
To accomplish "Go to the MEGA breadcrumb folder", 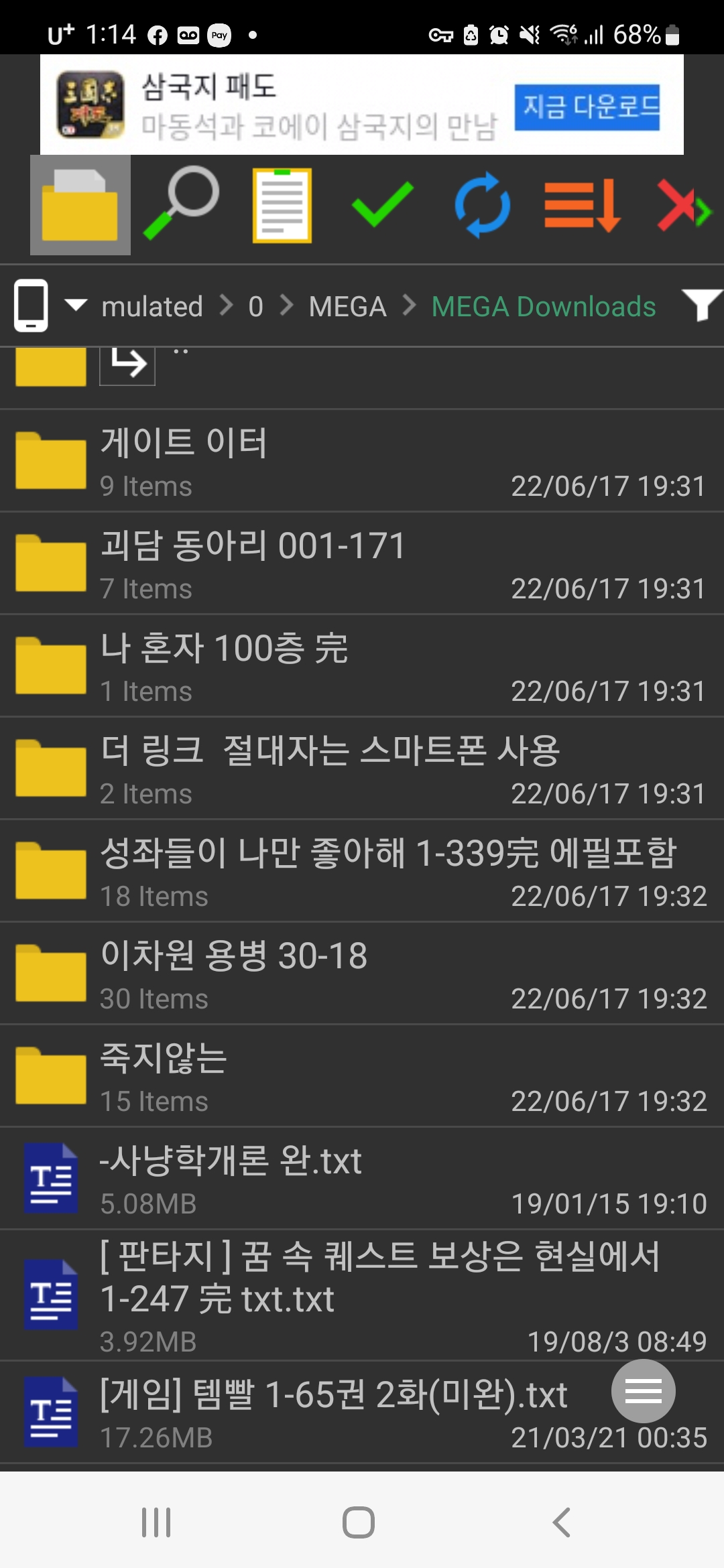I will (x=347, y=307).
